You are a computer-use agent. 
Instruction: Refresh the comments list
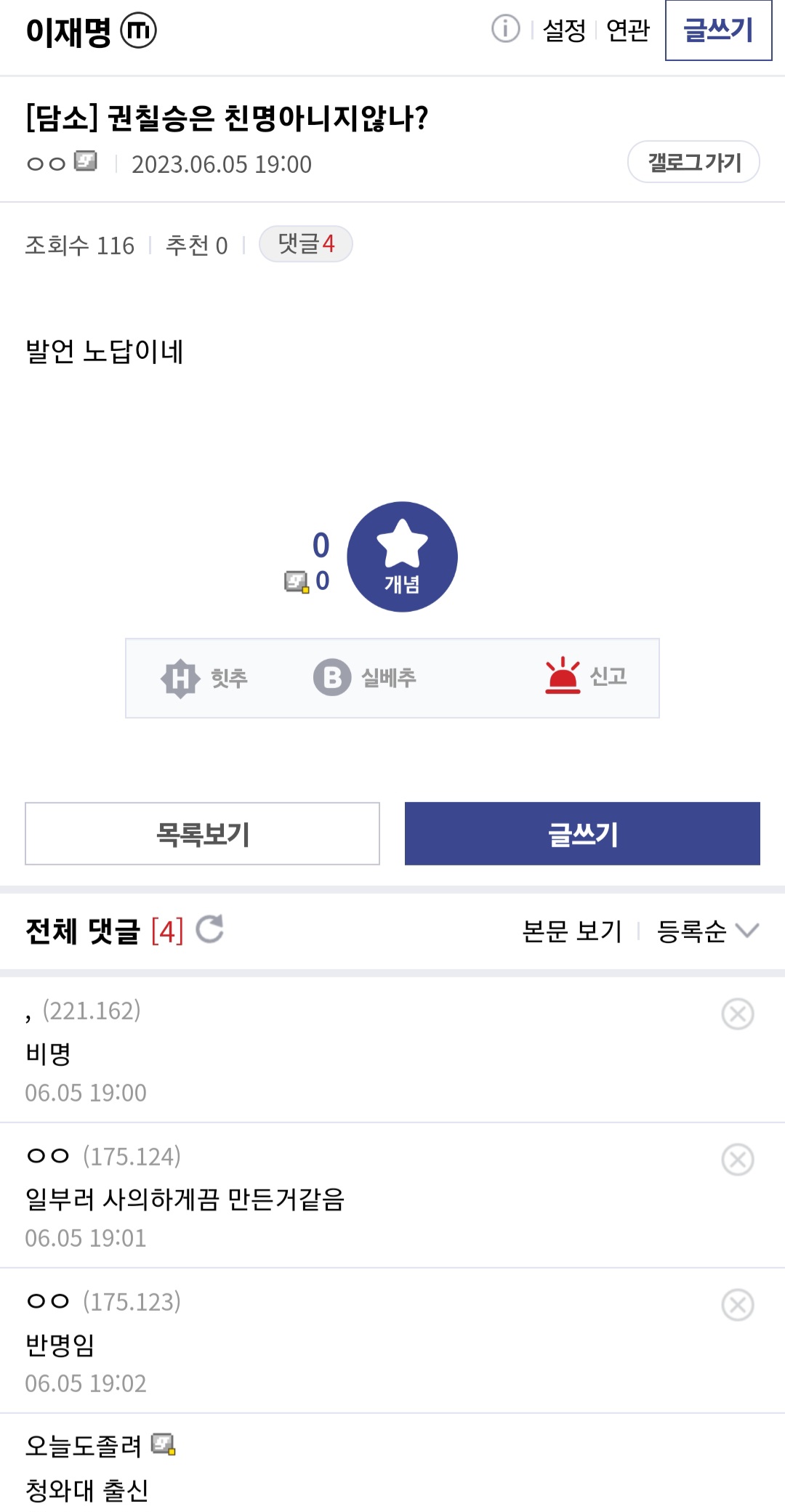click(x=209, y=929)
